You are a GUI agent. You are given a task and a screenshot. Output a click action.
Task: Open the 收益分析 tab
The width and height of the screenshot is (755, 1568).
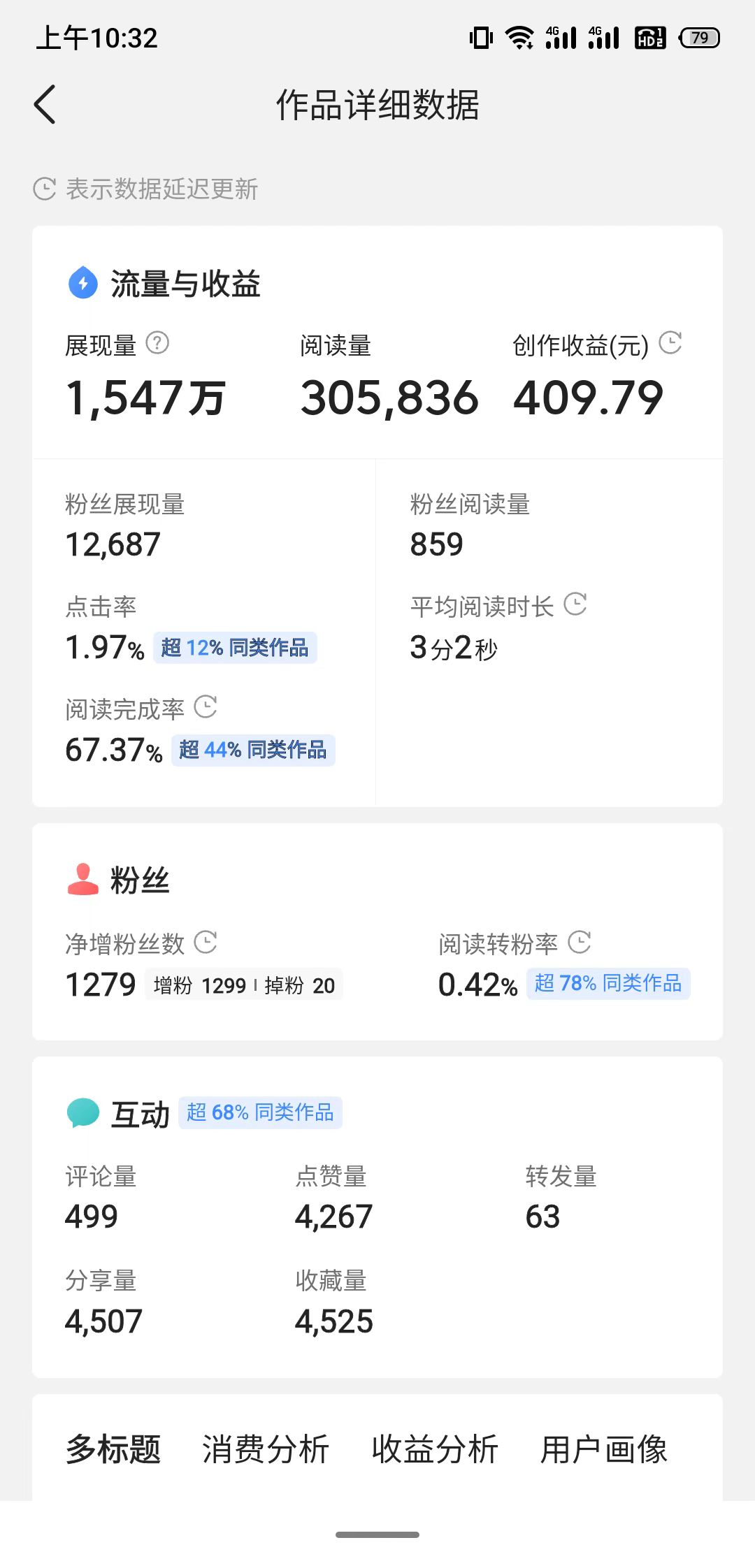tap(436, 1451)
